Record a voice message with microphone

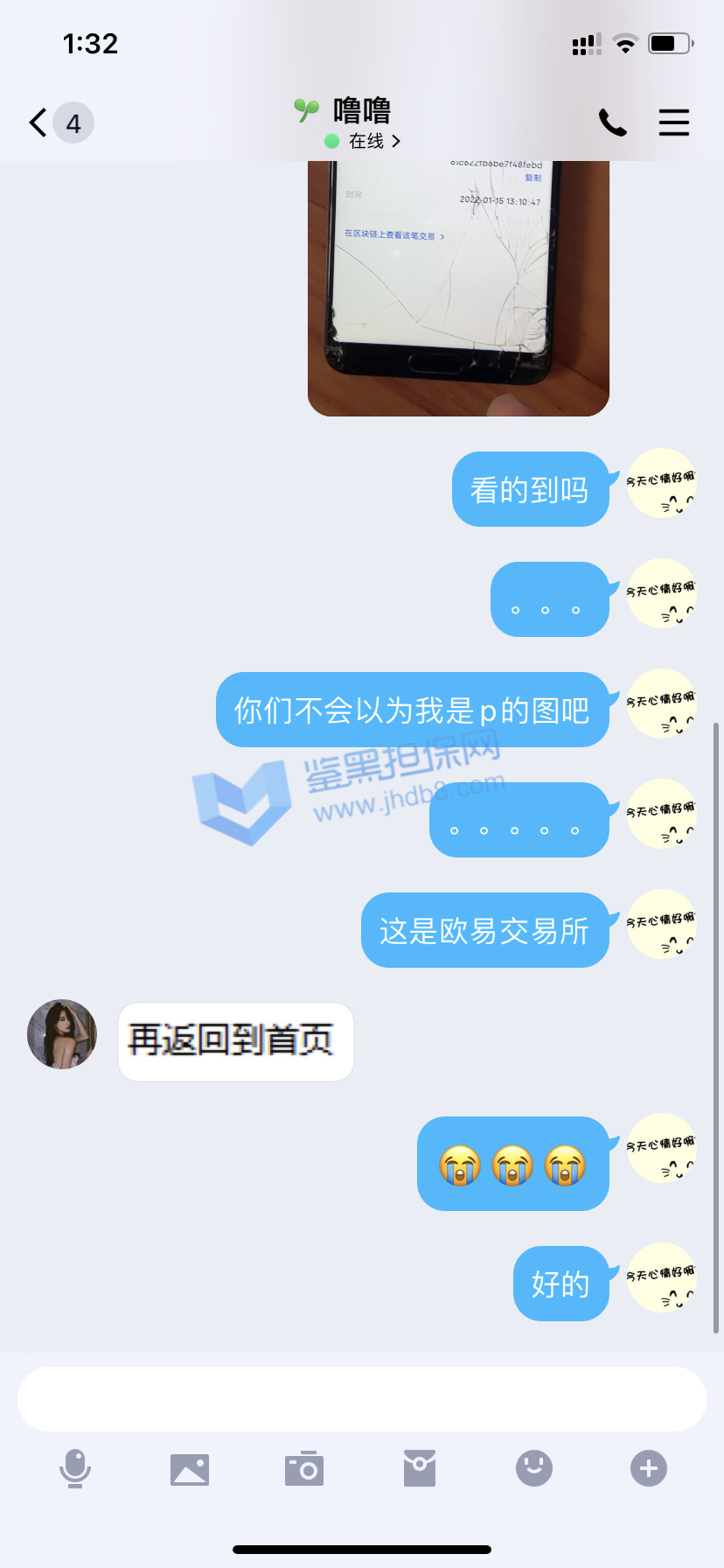click(x=75, y=1468)
